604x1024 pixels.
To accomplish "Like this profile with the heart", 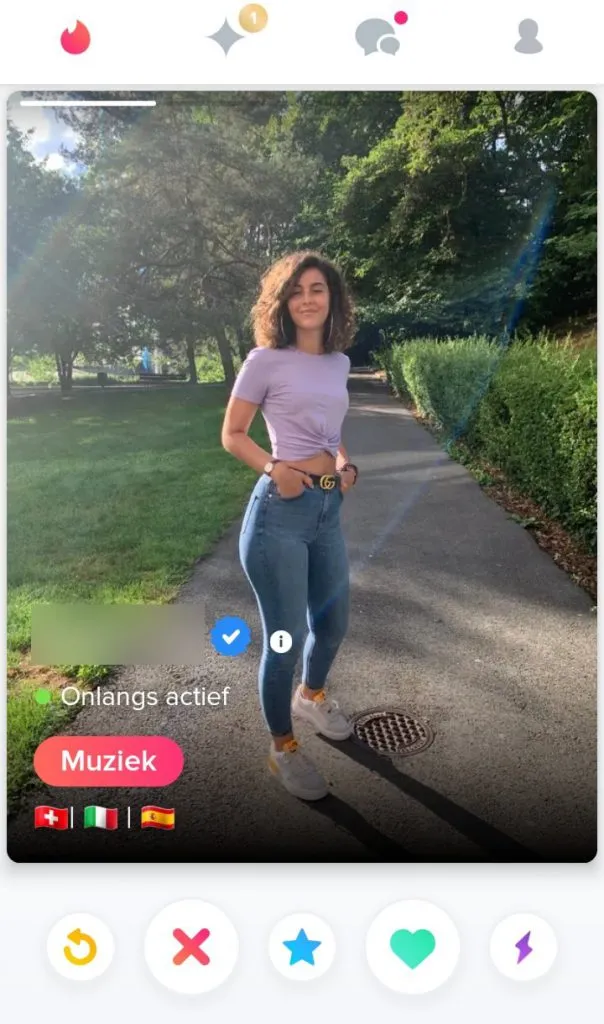I will click(x=412, y=946).
